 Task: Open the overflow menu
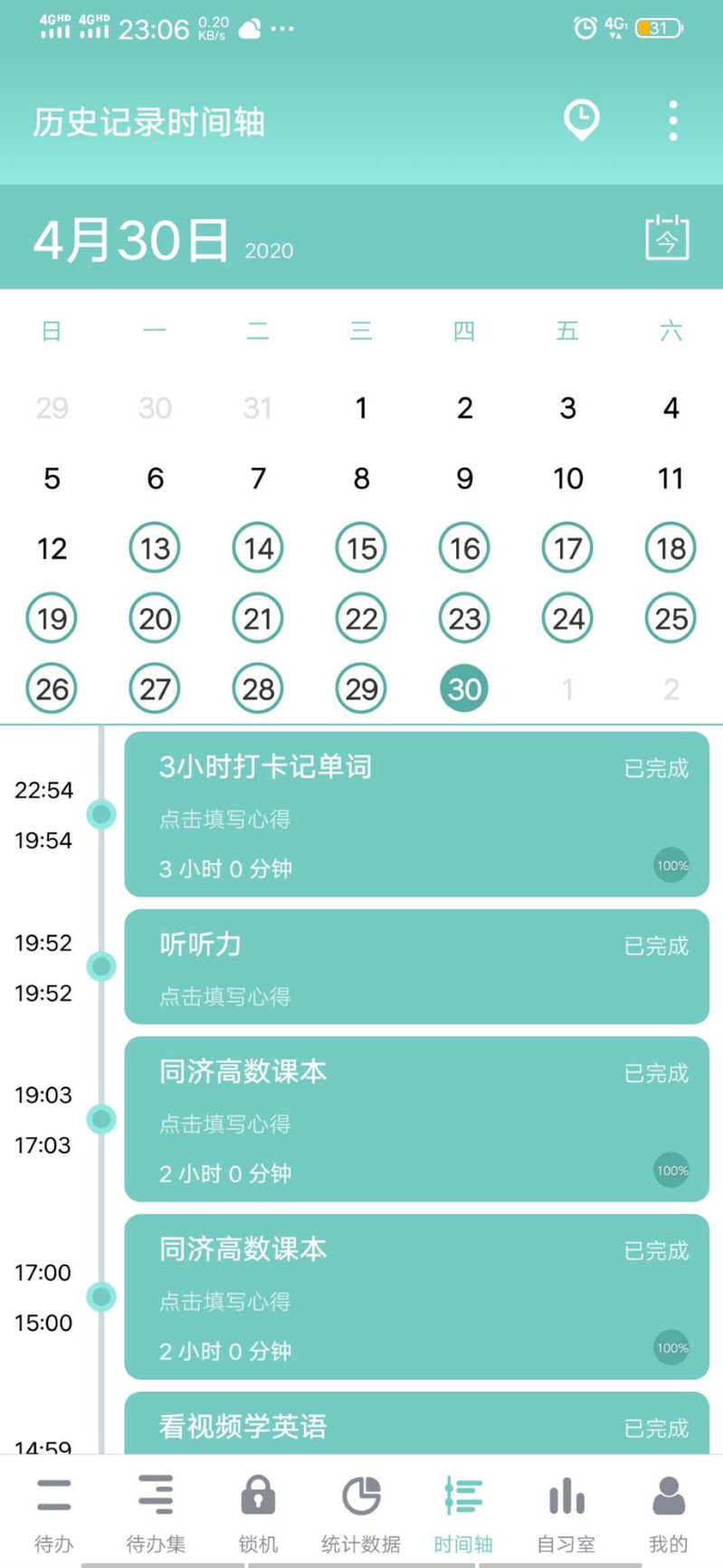[672, 120]
